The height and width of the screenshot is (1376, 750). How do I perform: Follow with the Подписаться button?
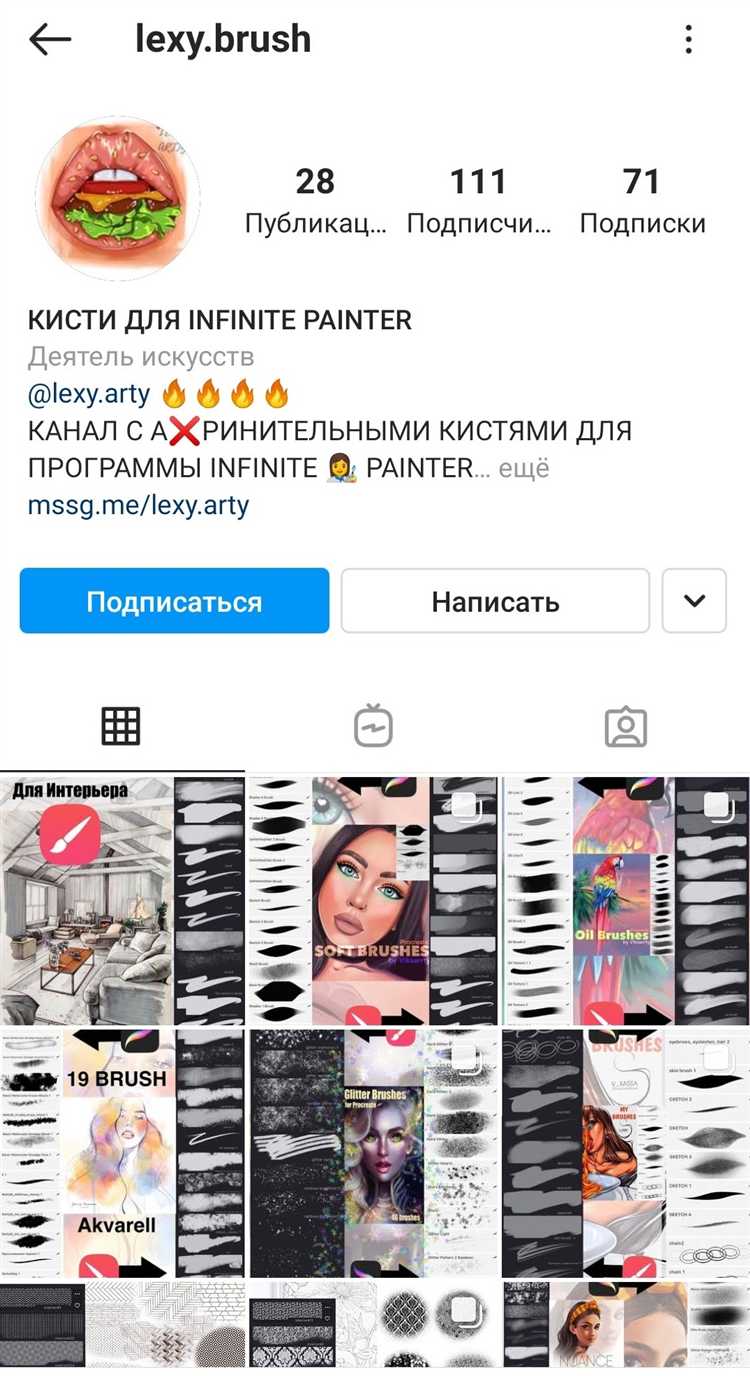[x=174, y=601]
